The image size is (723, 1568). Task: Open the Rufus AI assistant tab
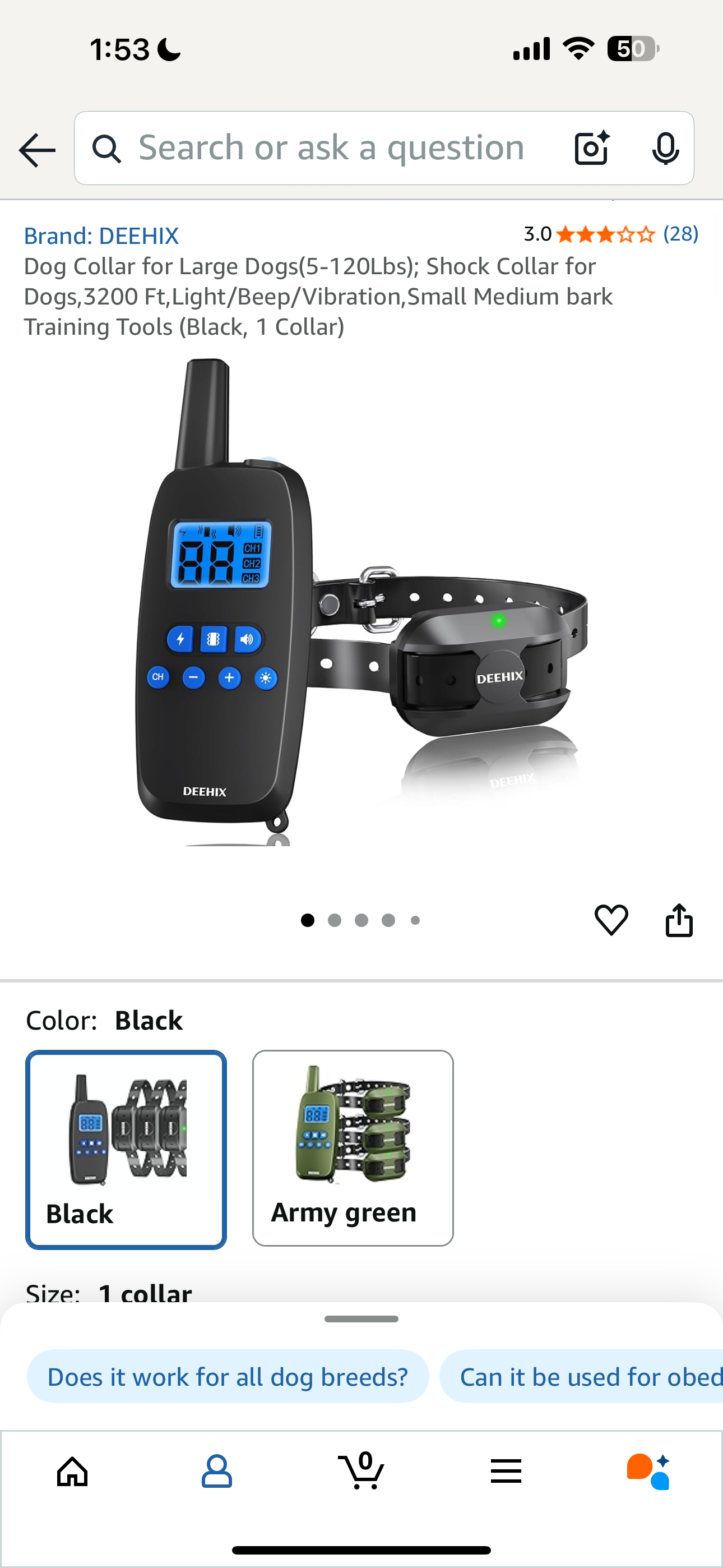pos(649,1472)
